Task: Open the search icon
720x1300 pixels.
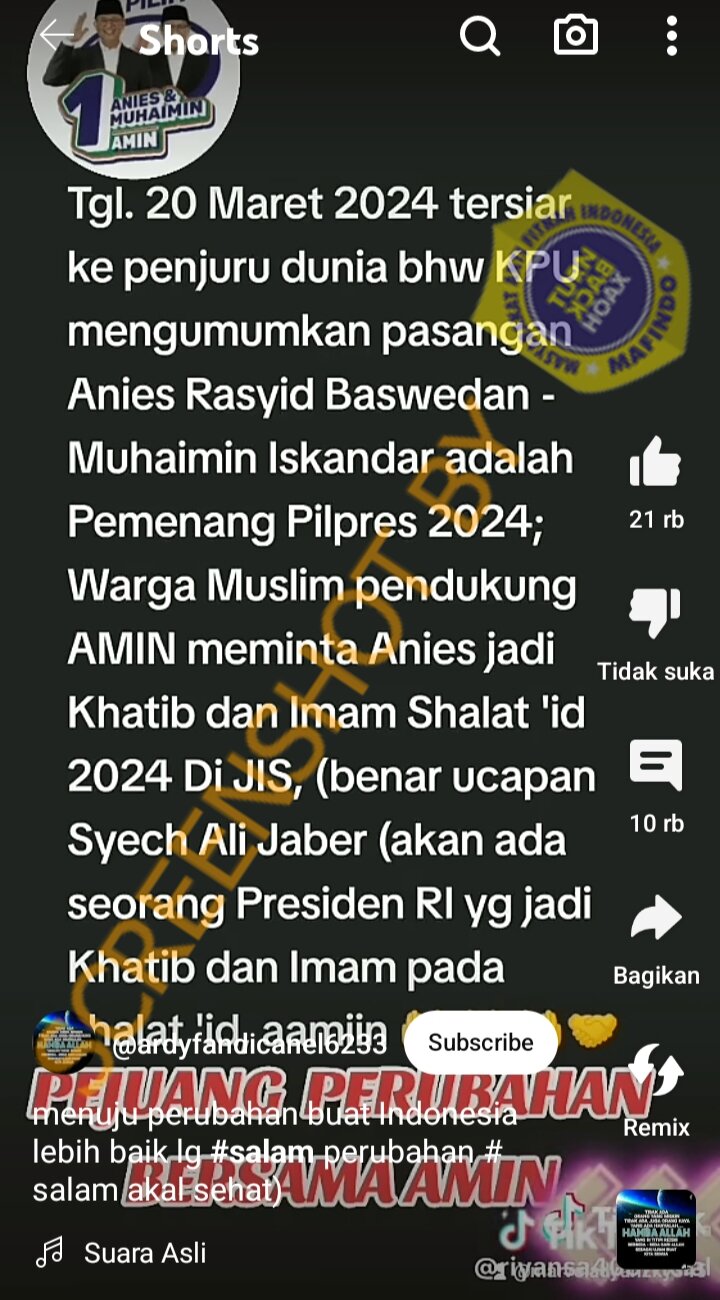Action: (x=480, y=37)
